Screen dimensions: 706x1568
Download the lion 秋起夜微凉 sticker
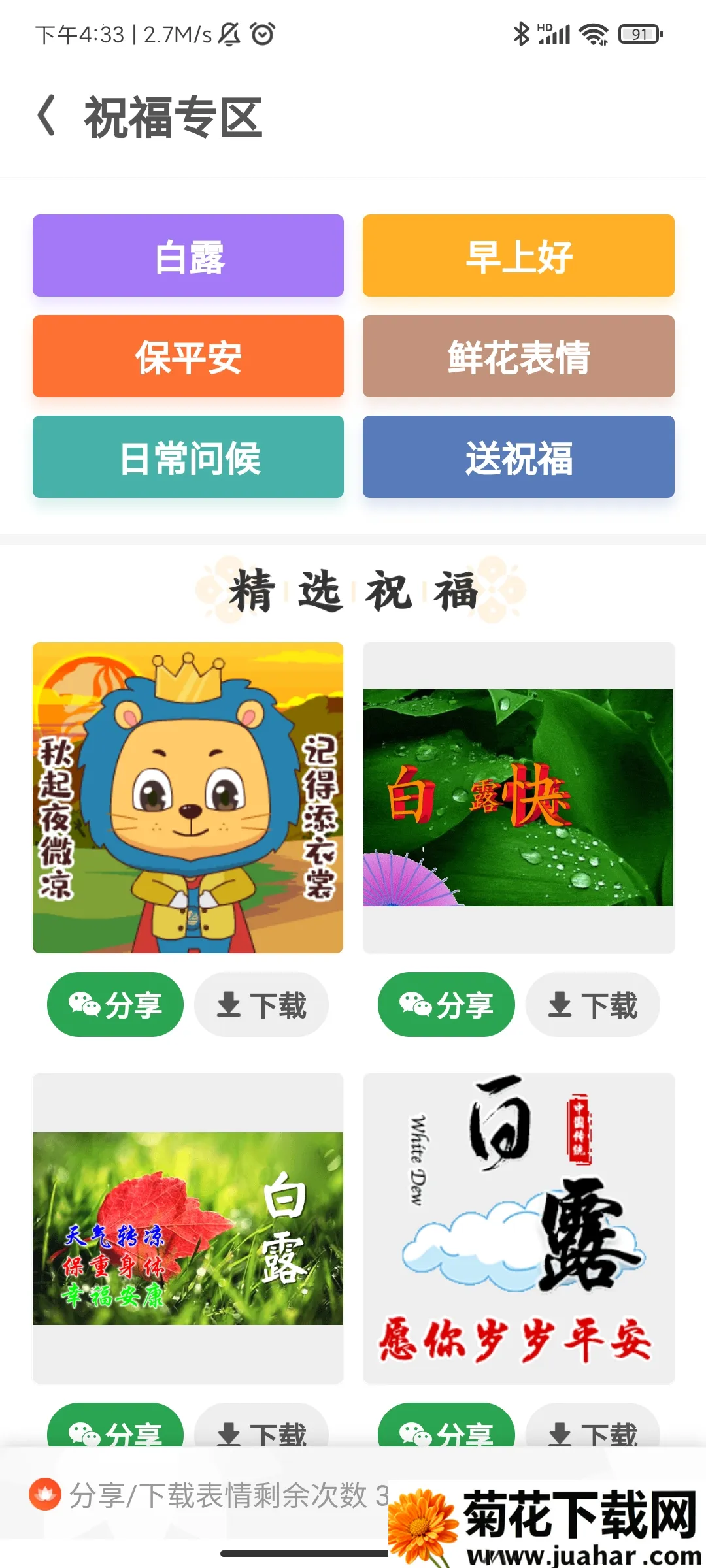click(x=261, y=1005)
